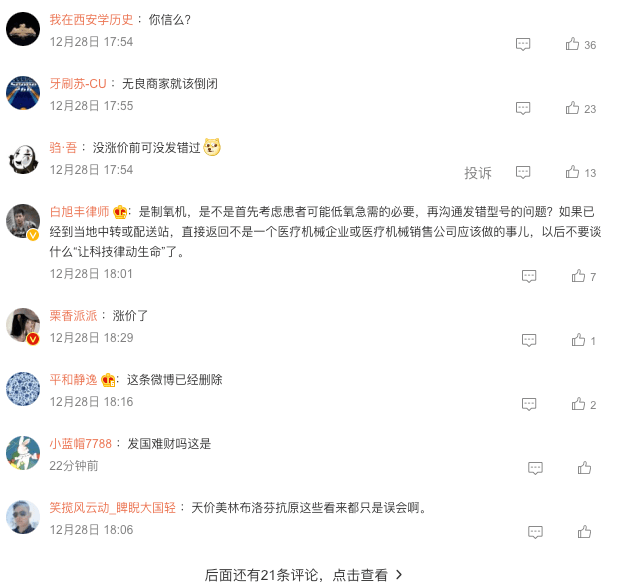Image resolution: width=622 pixels, height=582 pixels.
Task: View the remaining 21 comments
Action: pos(304,575)
